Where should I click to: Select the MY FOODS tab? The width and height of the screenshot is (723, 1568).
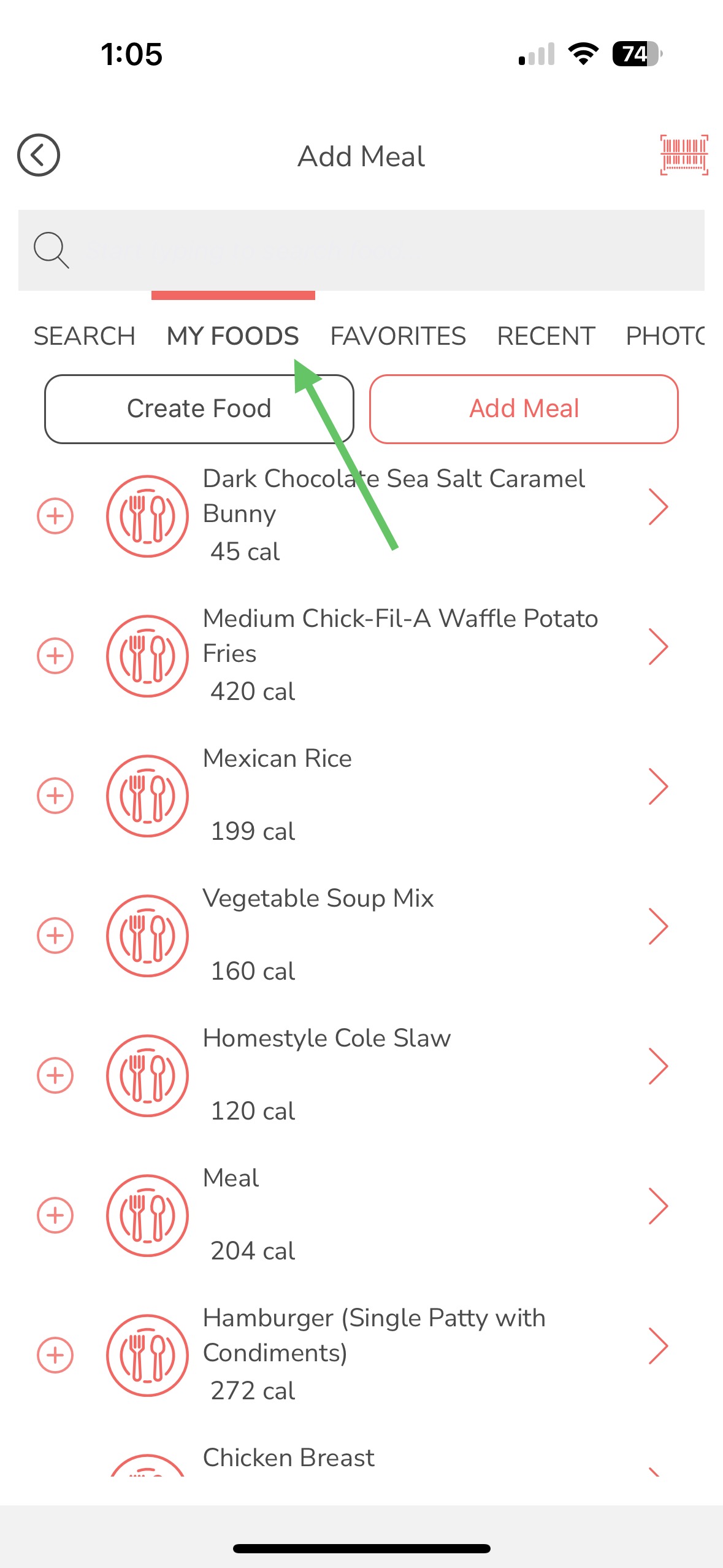232,336
